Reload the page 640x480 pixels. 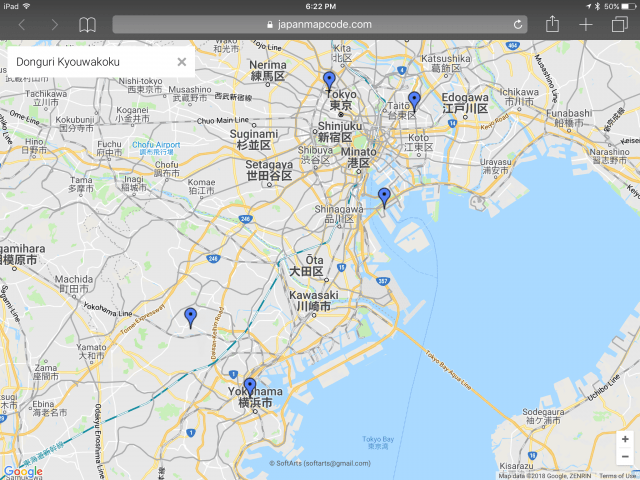[517, 24]
